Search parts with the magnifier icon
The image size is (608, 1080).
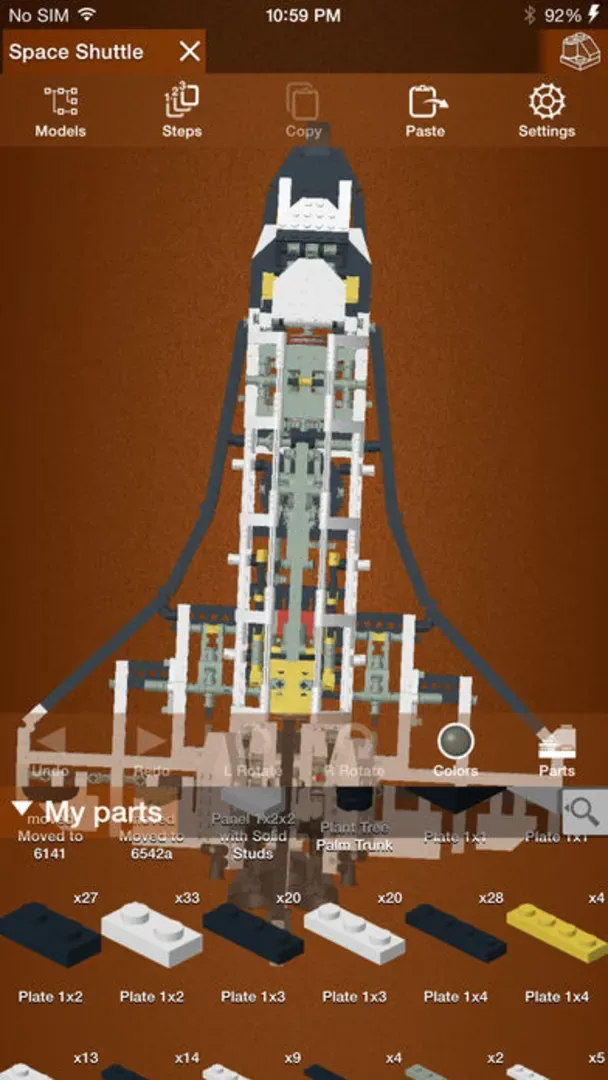pyautogui.click(x=582, y=810)
